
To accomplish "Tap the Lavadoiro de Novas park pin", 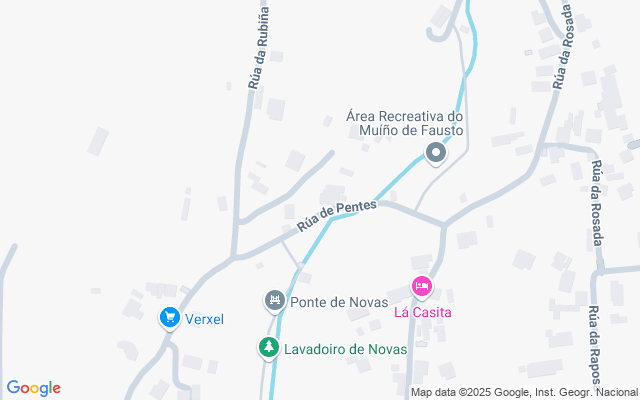I will point(268,348).
